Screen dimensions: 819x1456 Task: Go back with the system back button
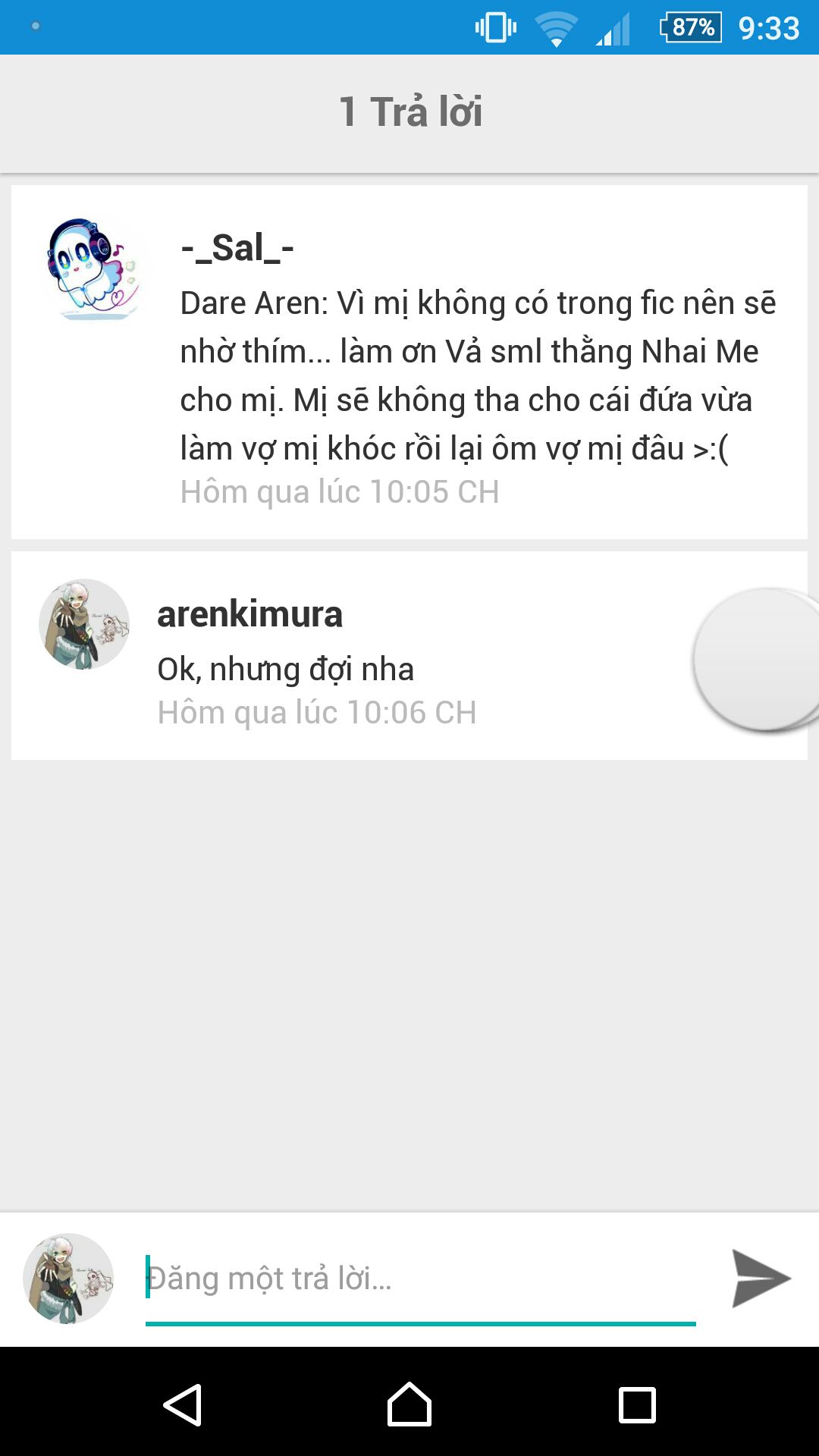(x=183, y=1405)
